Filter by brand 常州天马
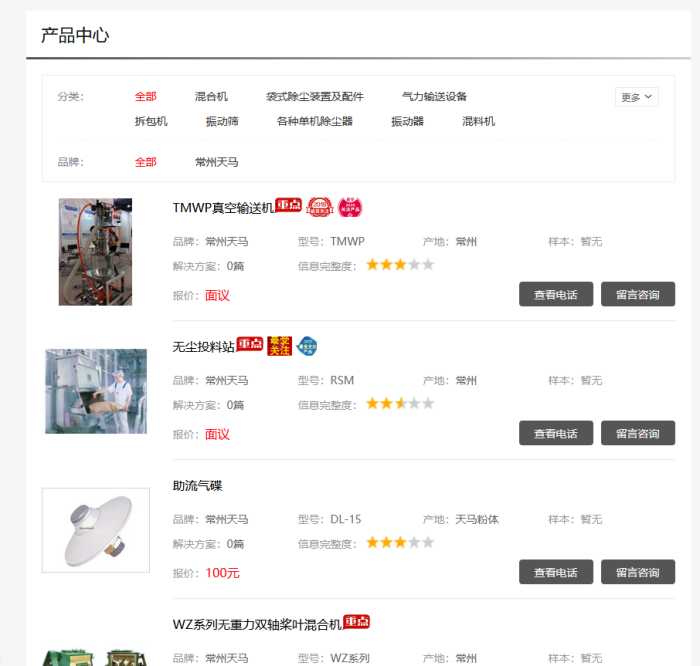The image size is (700, 666). 216,162
